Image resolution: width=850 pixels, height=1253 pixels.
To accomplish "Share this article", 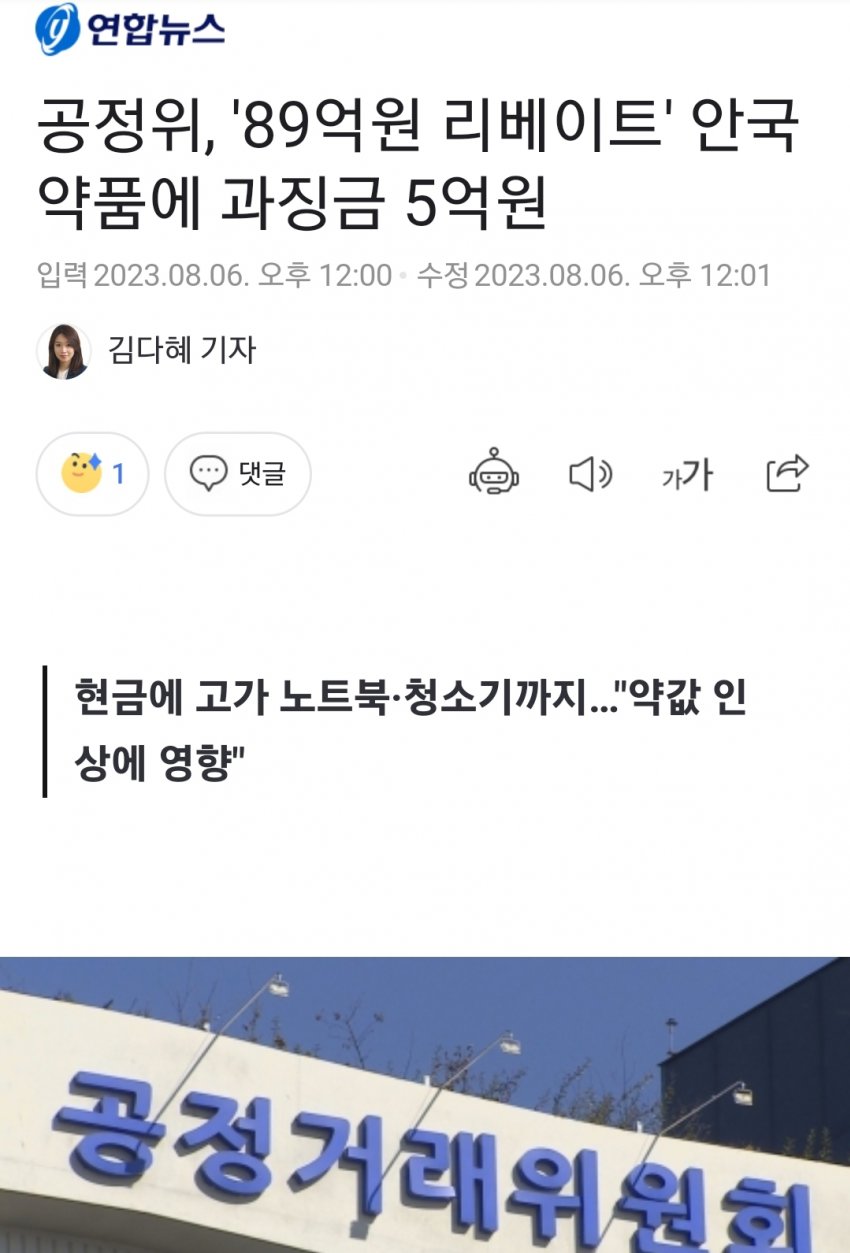I will click(x=787, y=473).
